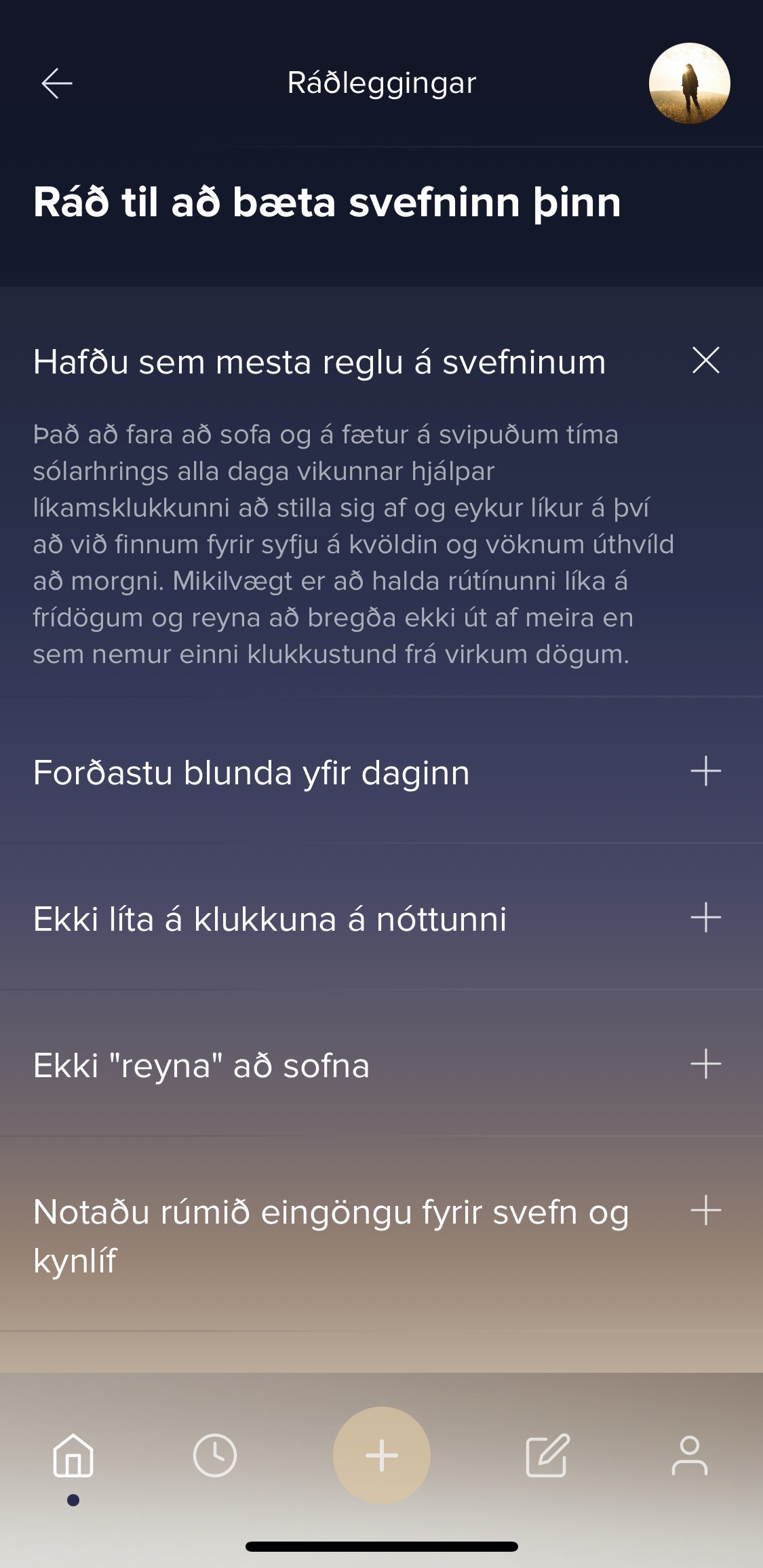Expand 'Forðastu blunda yfir daginn'
Screen dimensions: 763x1568
705,771
